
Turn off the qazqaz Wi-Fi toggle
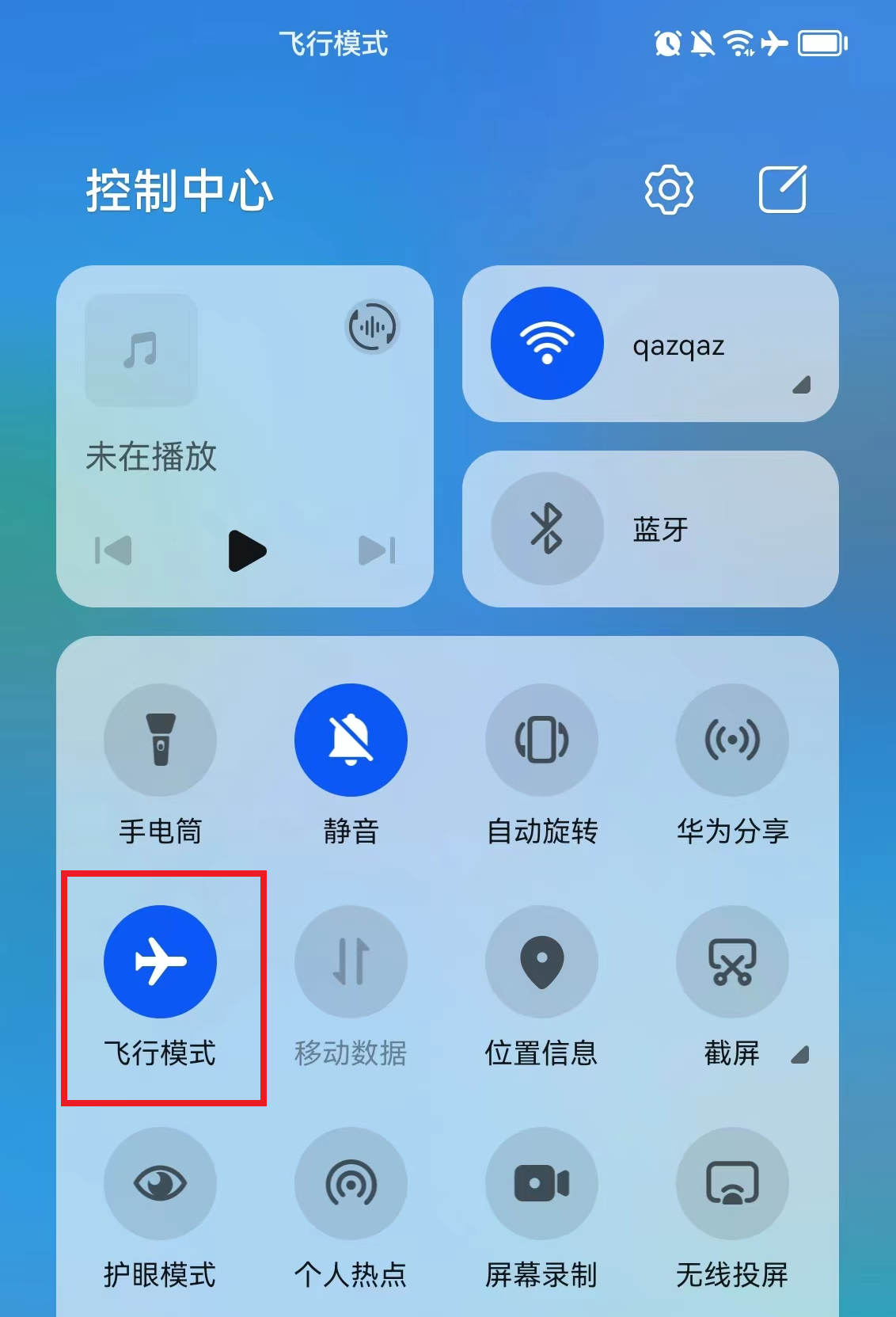(547, 343)
